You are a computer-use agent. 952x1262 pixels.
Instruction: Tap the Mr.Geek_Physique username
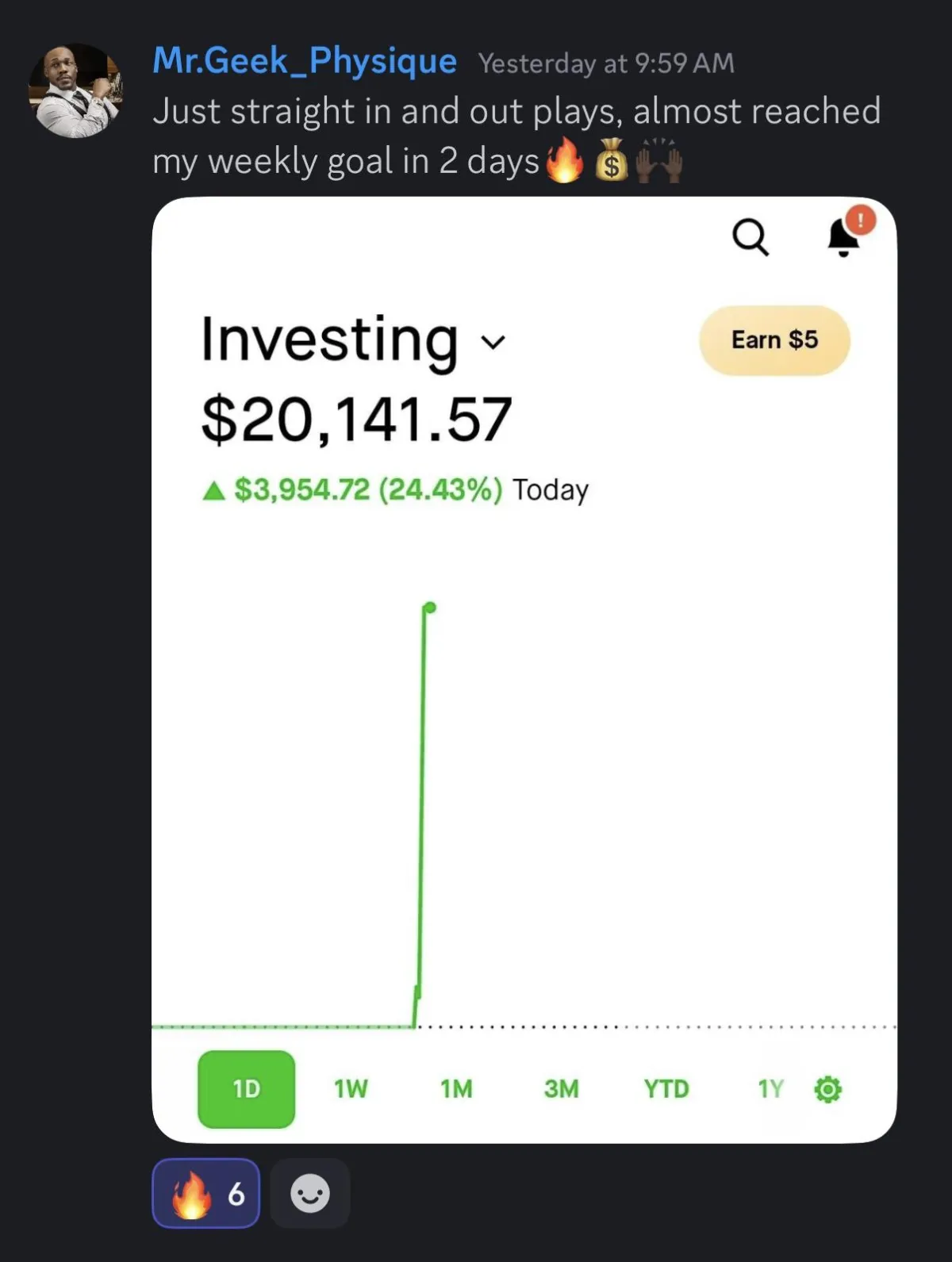(x=304, y=61)
